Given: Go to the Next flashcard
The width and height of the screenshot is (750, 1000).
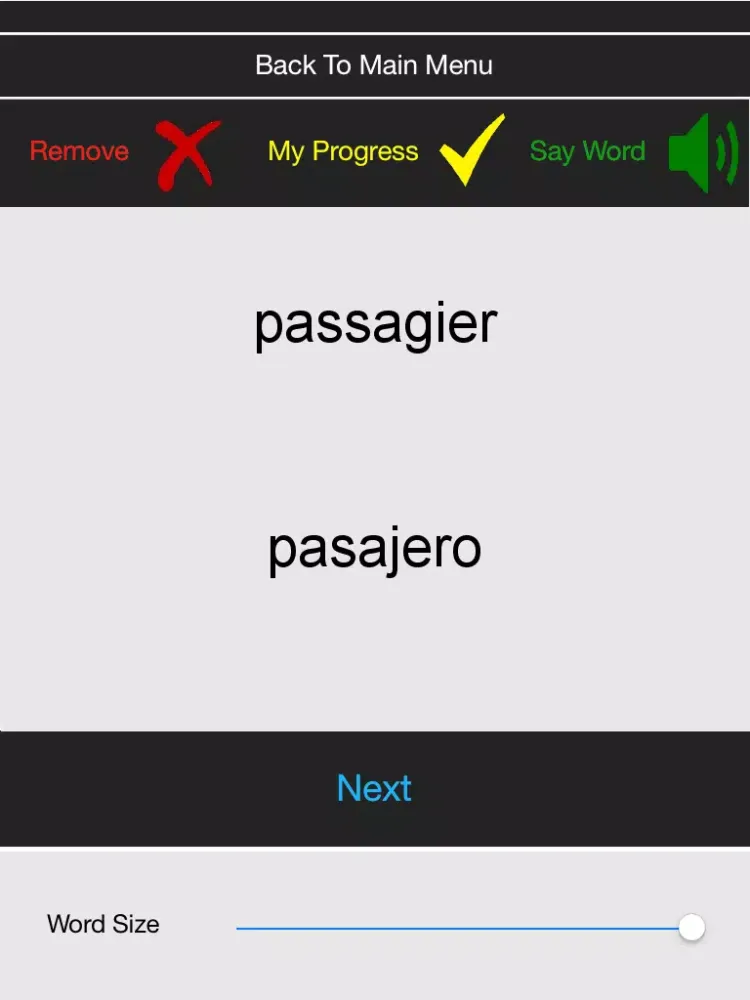Looking at the screenshot, I should (374, 788).
